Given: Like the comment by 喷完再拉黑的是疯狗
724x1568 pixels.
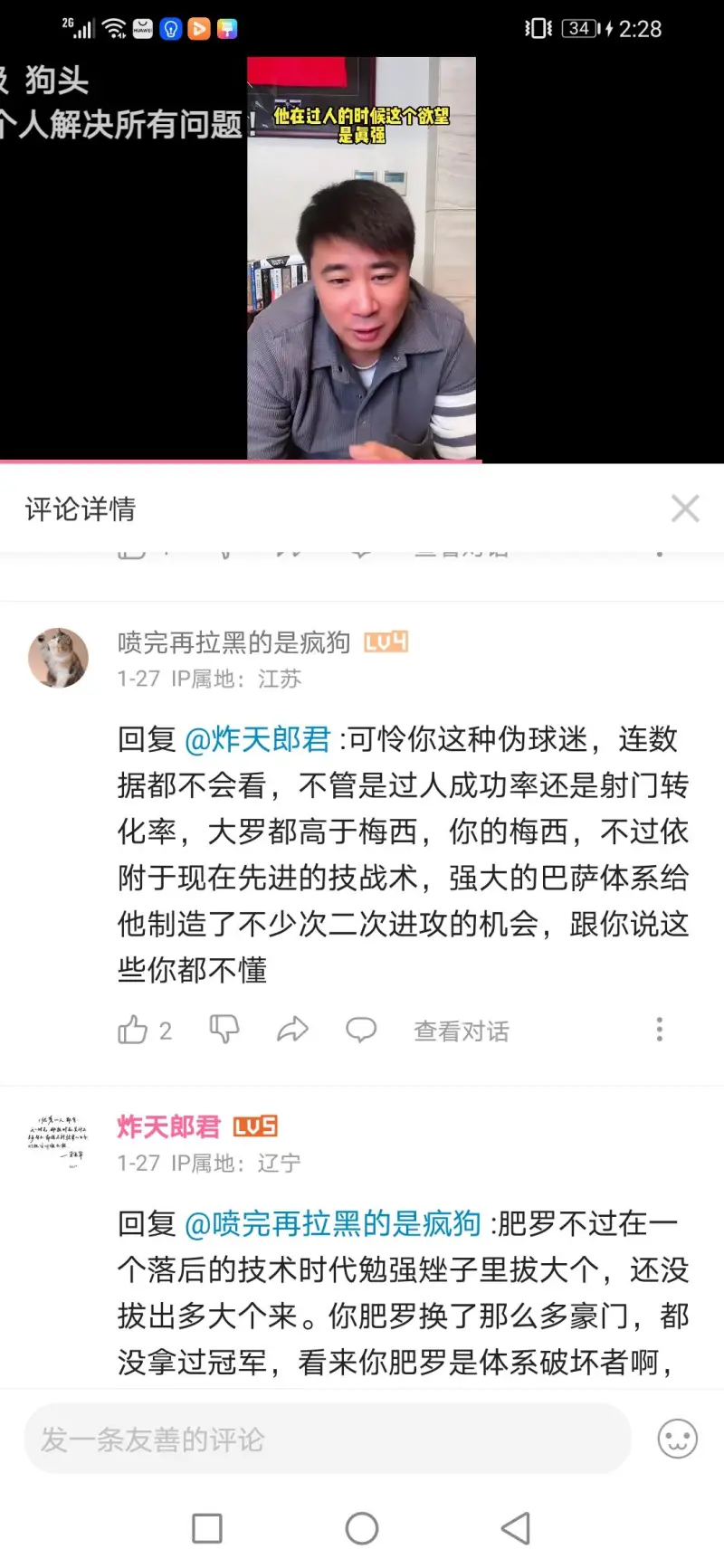Looking at the screenshot, I should 133,1030.
